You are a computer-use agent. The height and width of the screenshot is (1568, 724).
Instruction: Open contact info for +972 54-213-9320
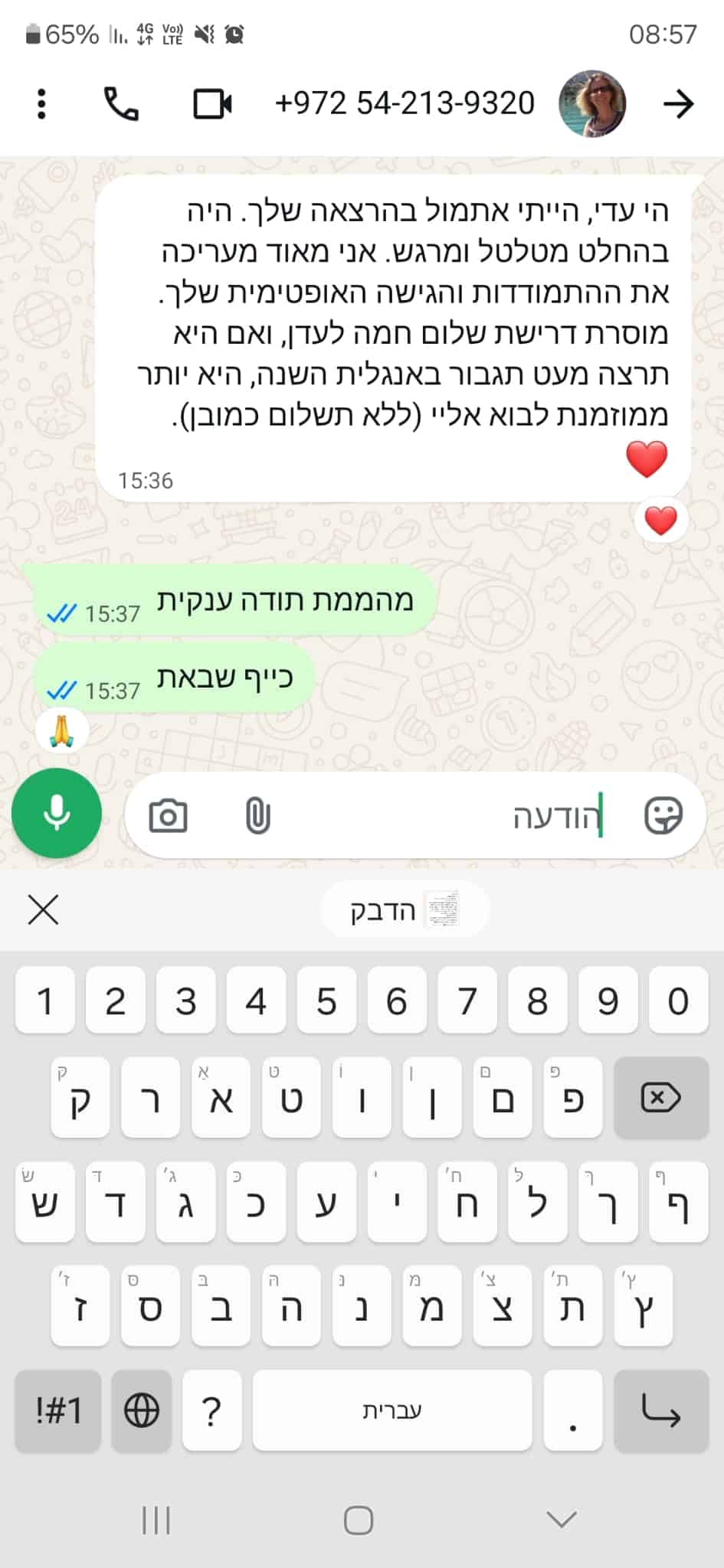coord(405,103)
